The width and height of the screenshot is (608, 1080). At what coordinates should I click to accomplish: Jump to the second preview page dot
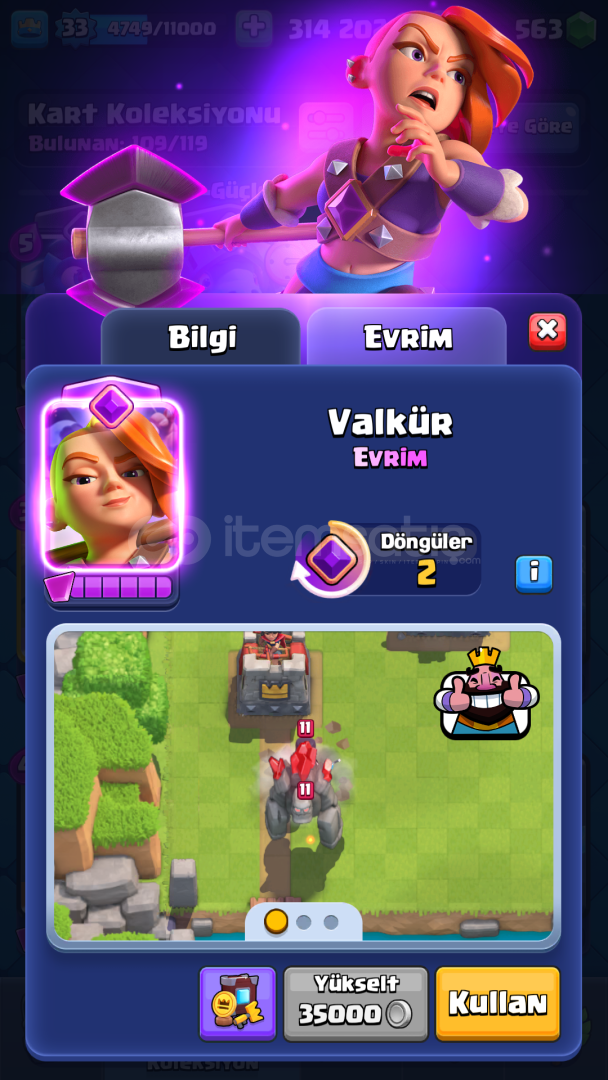pyautogui.click(x=304, y=922)
